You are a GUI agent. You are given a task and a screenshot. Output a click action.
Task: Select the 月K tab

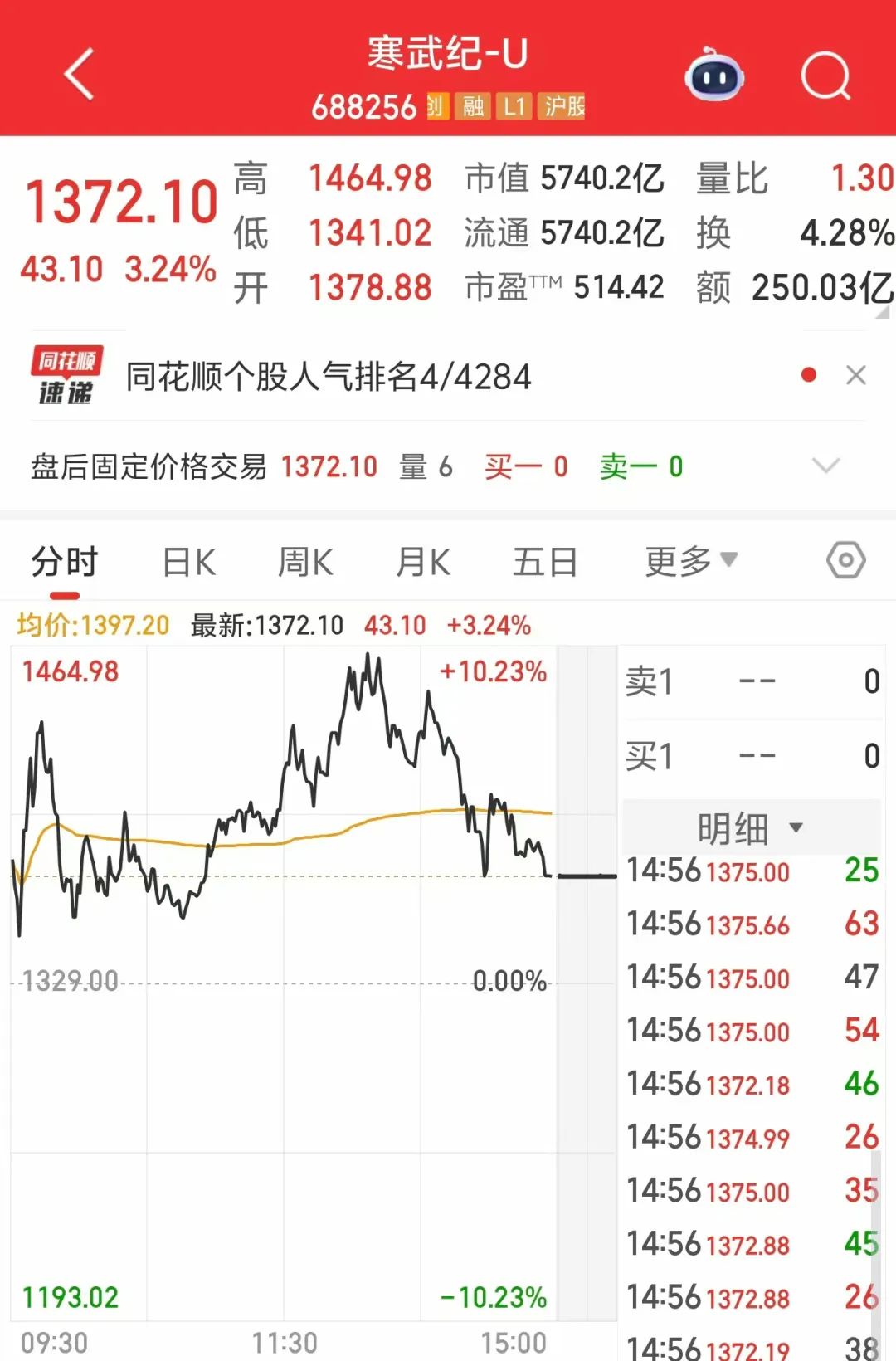423,563
